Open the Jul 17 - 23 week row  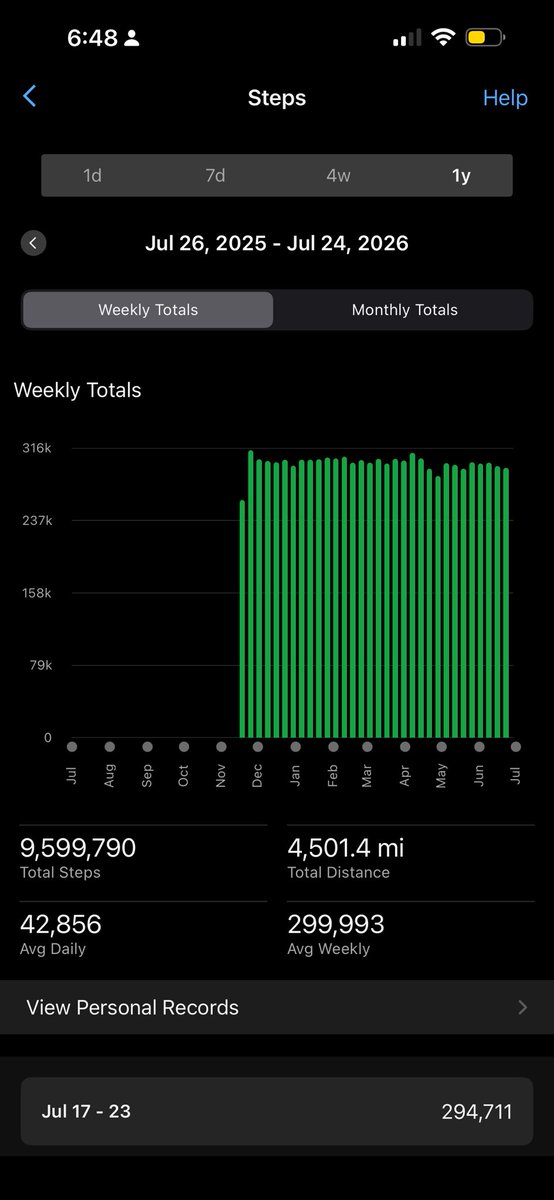click(277, 1111)
